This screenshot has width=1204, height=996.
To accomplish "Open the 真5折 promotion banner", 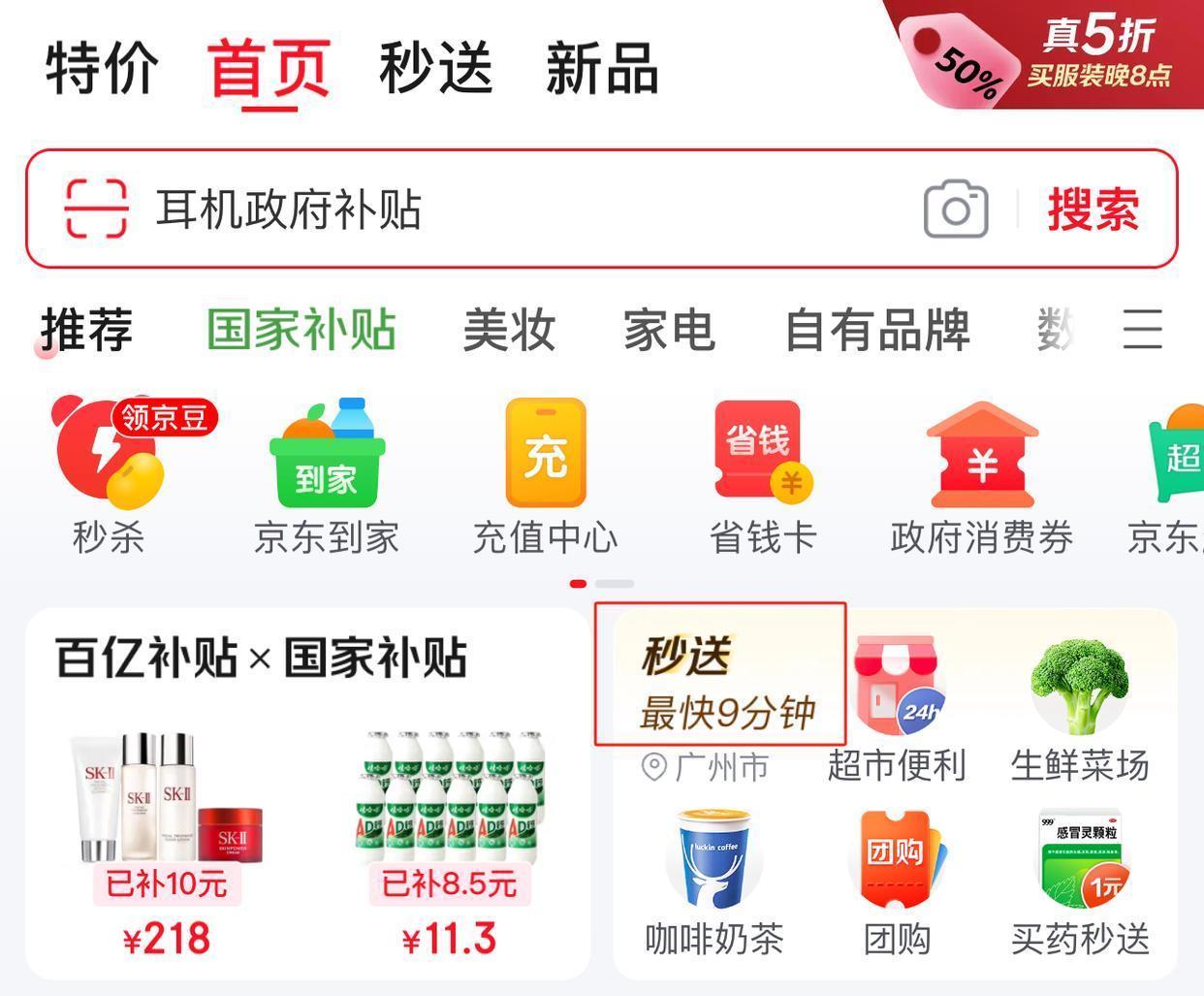I will coord(1052,53).
